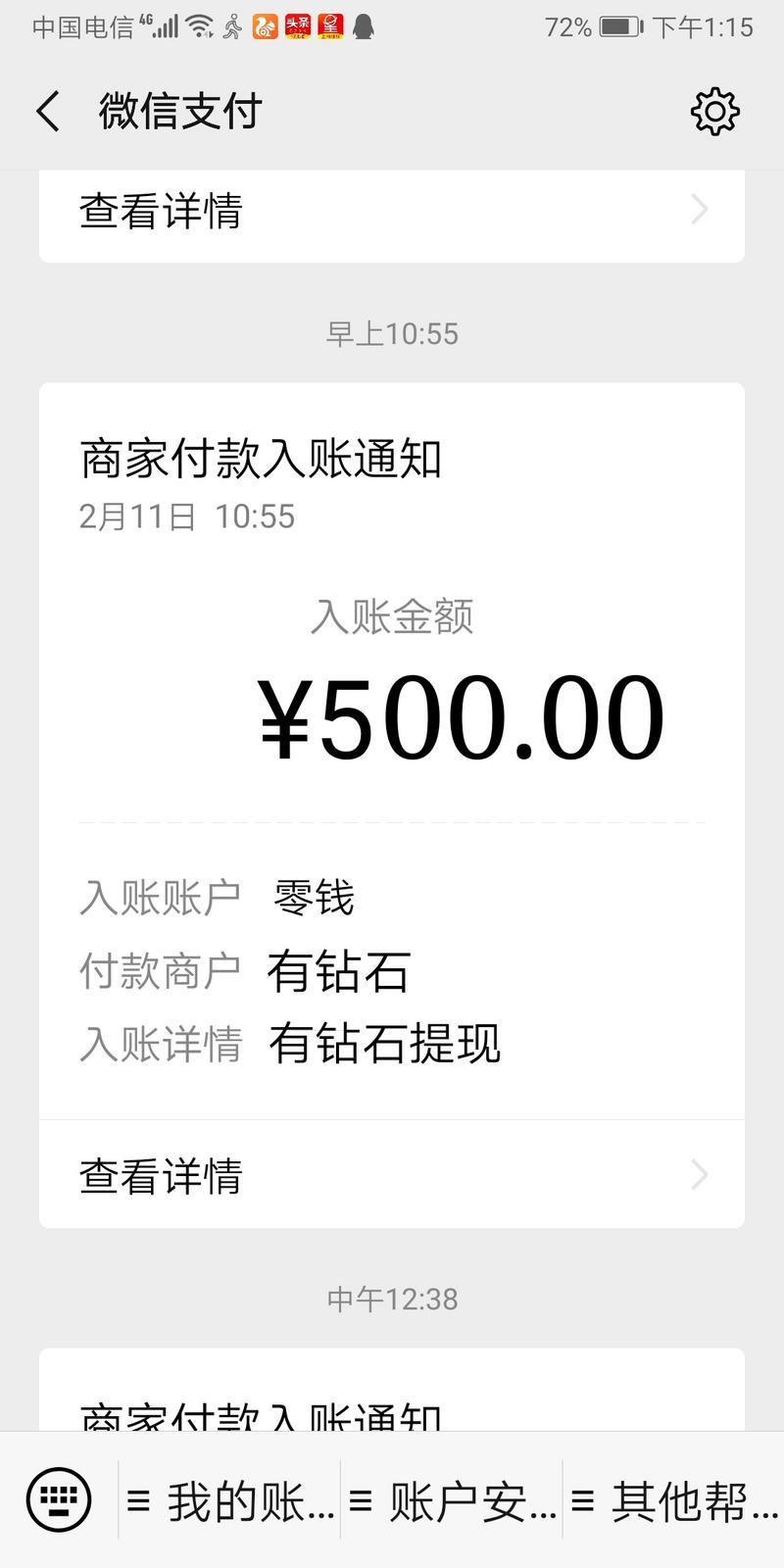The image size is (784, 1568).
Task: Tap the pedometer walking-person icon
Action: (x=234, y=26)
